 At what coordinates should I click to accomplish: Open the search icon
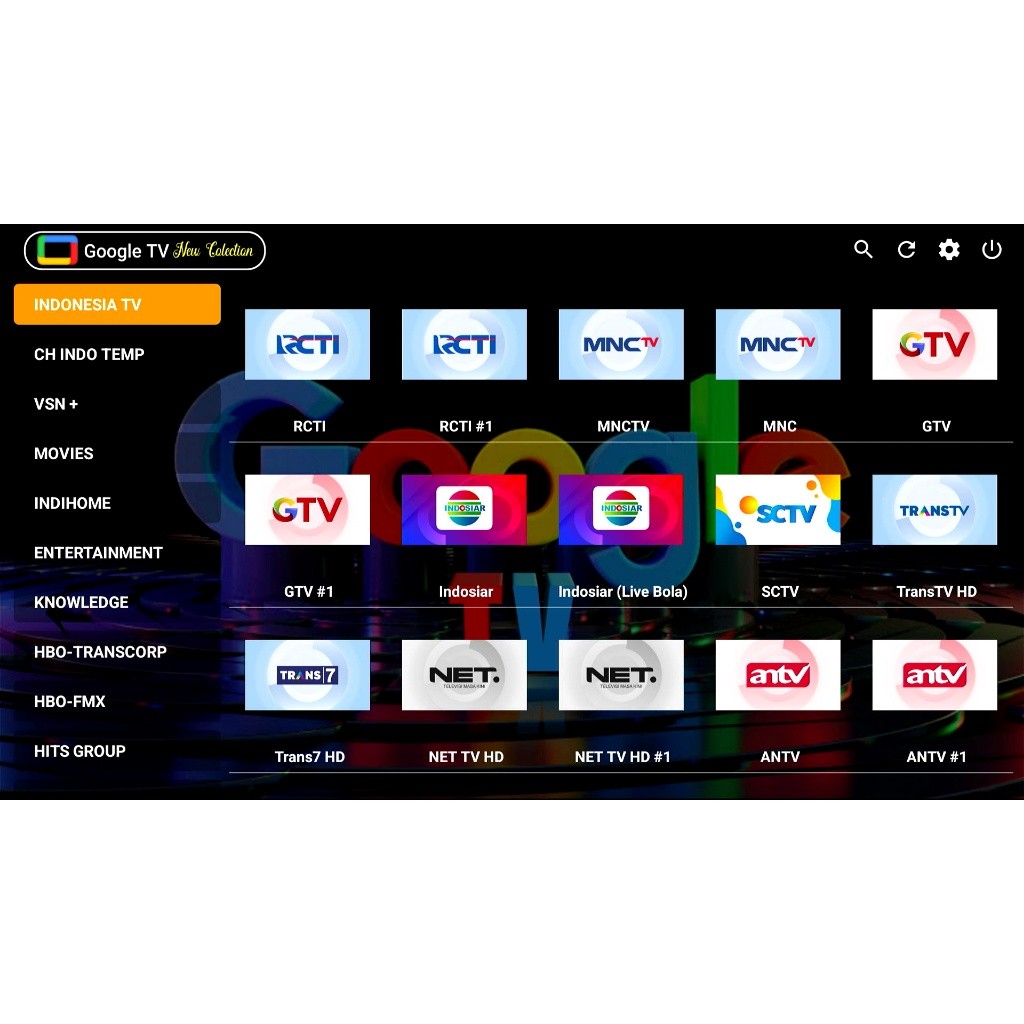863,249
